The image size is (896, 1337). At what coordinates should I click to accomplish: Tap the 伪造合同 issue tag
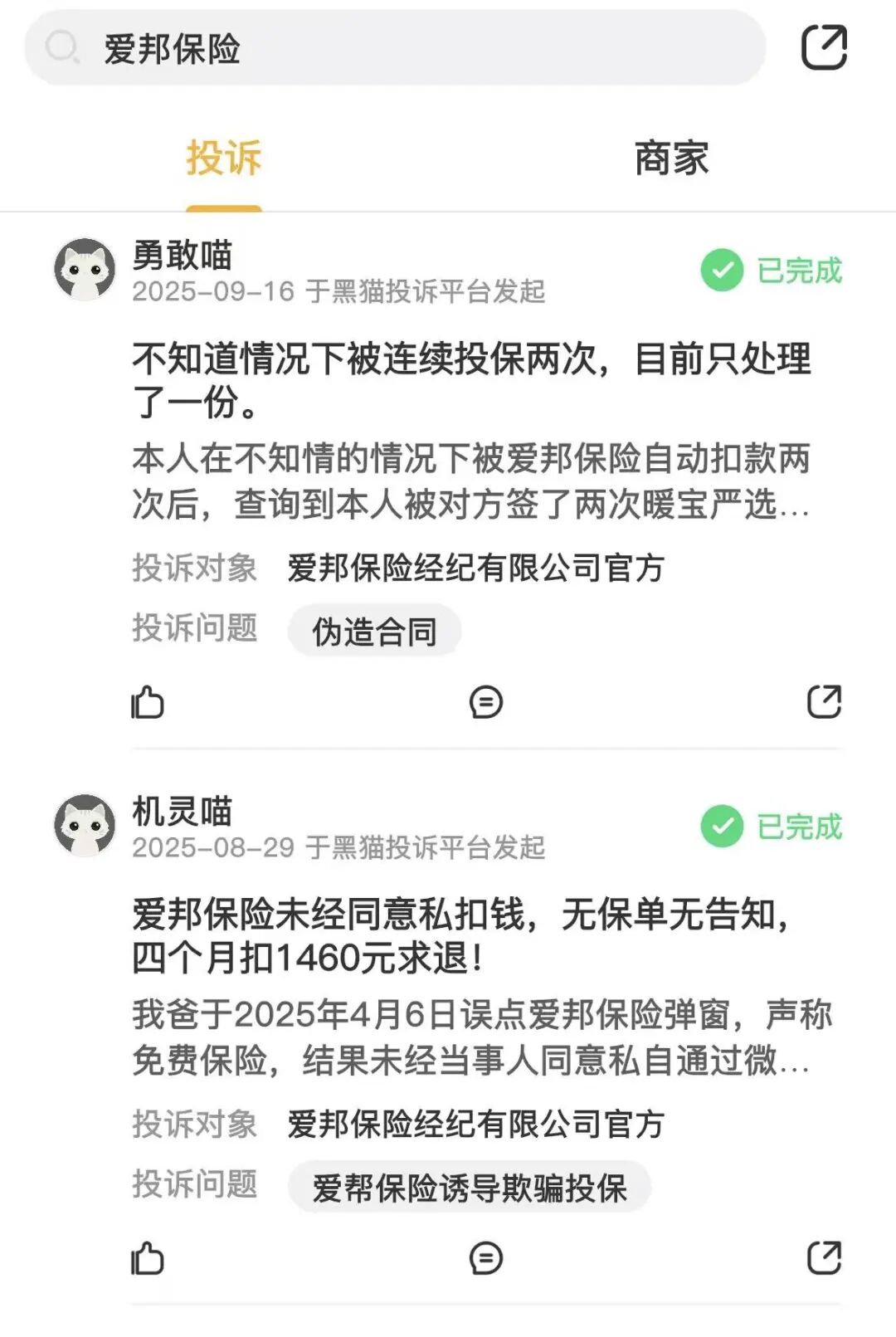[x=374, y=632]
